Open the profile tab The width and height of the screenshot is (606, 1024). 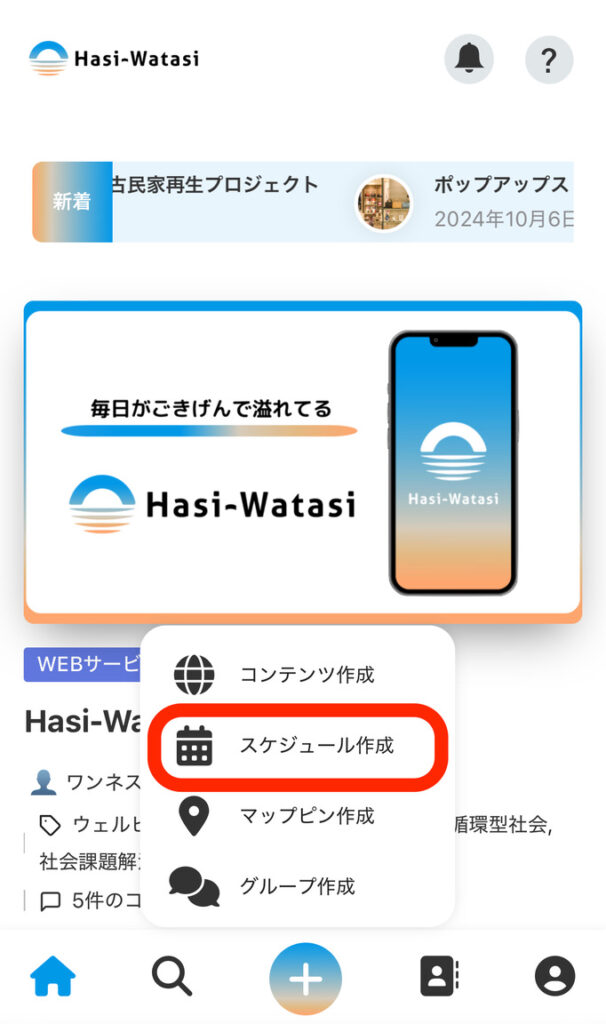coord(554,977)
